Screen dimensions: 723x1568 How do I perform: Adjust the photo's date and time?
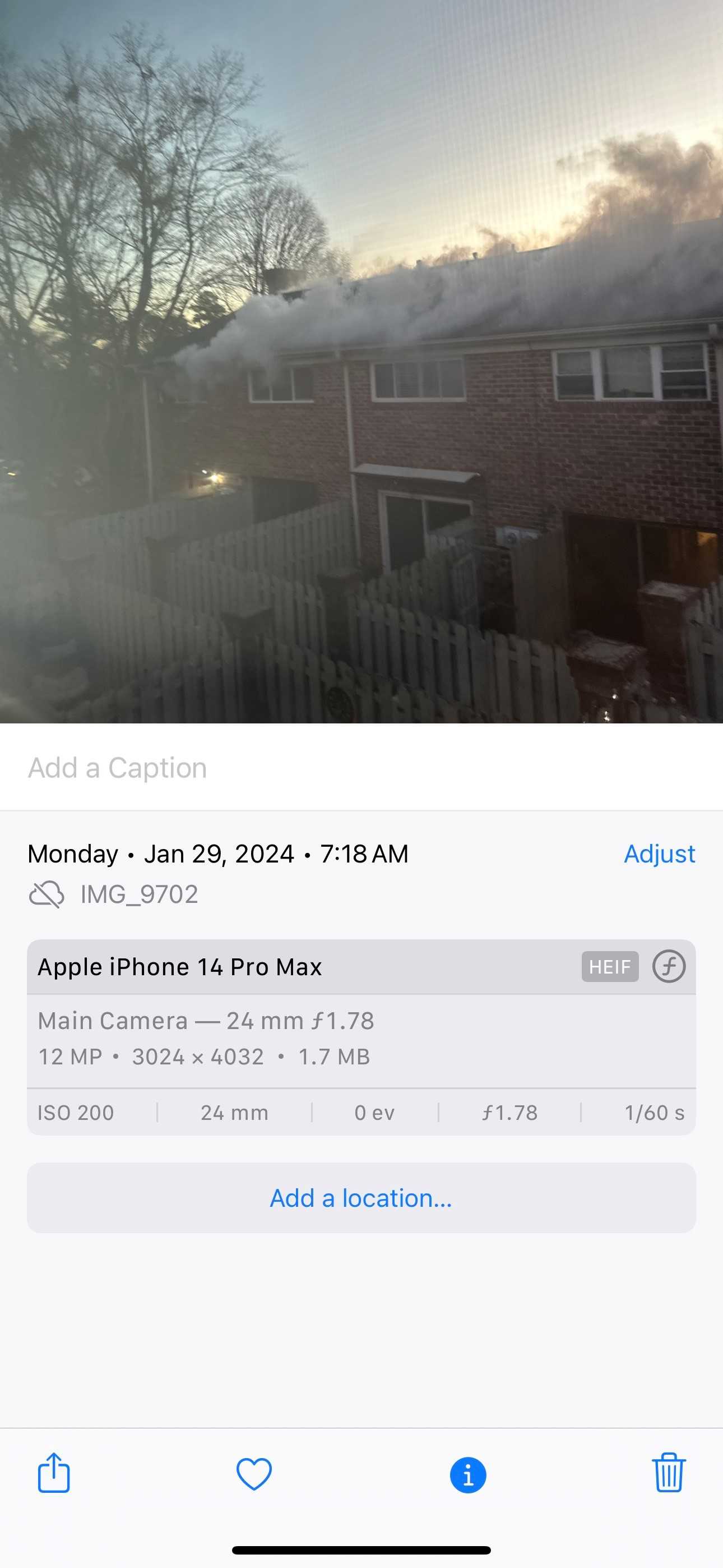659,854
